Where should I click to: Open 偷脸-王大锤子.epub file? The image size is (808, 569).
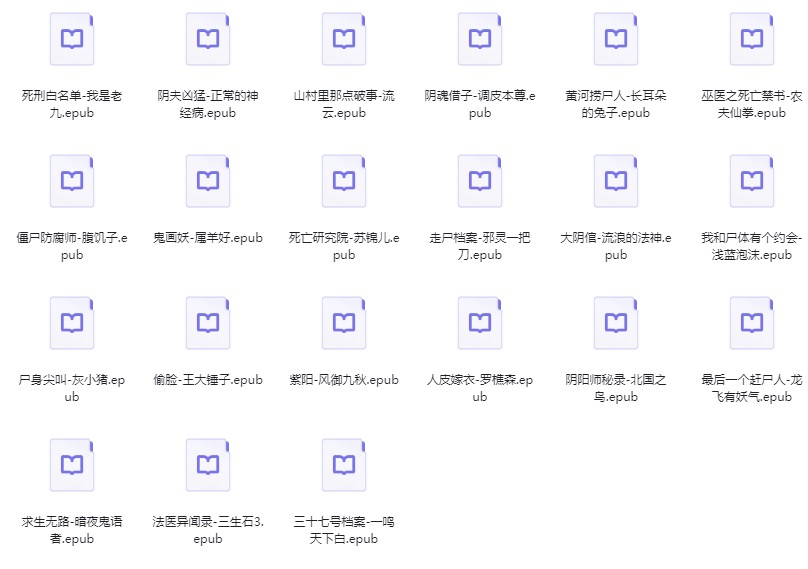point(208,323)
